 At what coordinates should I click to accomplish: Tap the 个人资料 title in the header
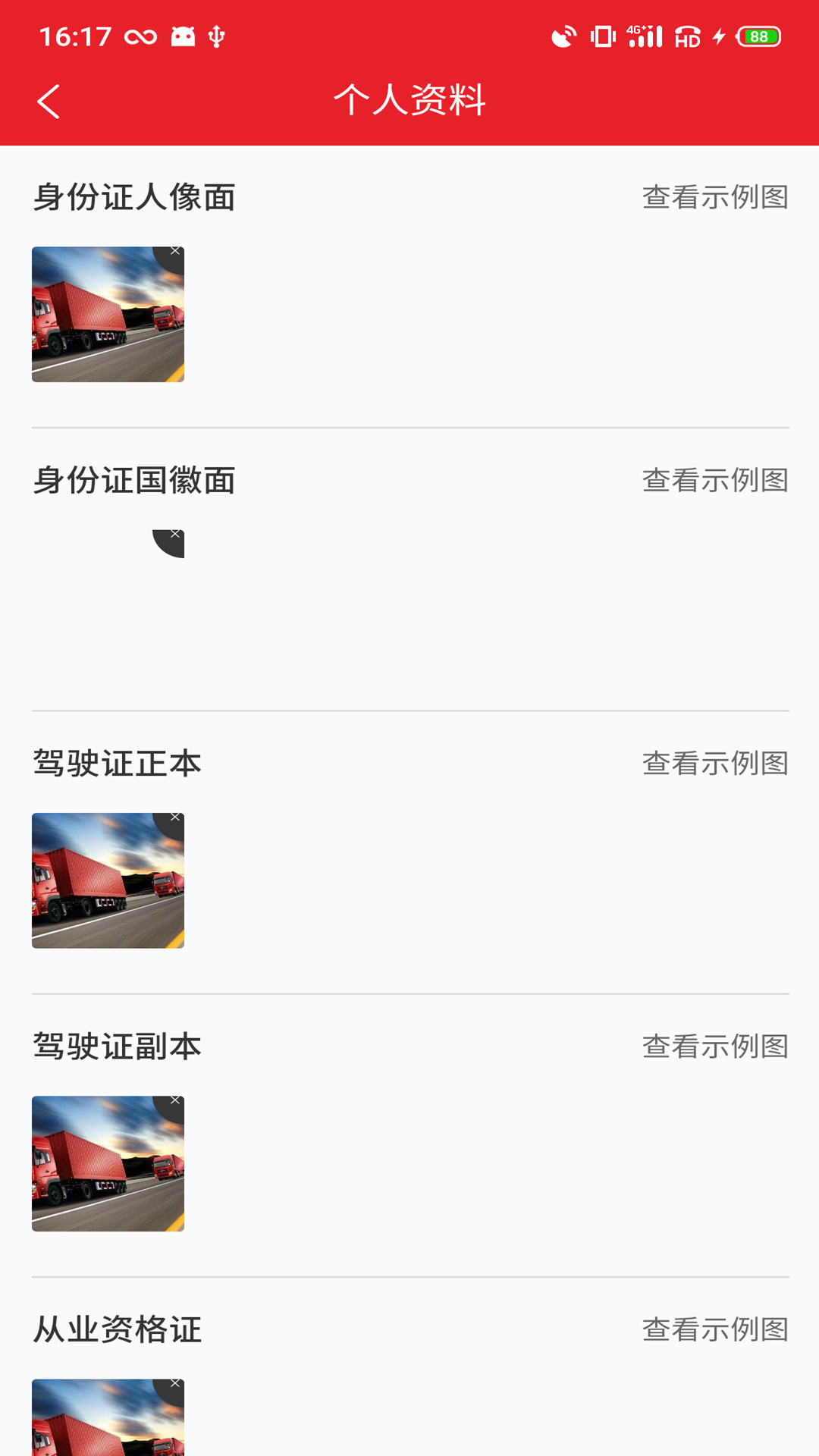[x=409, y=100]
